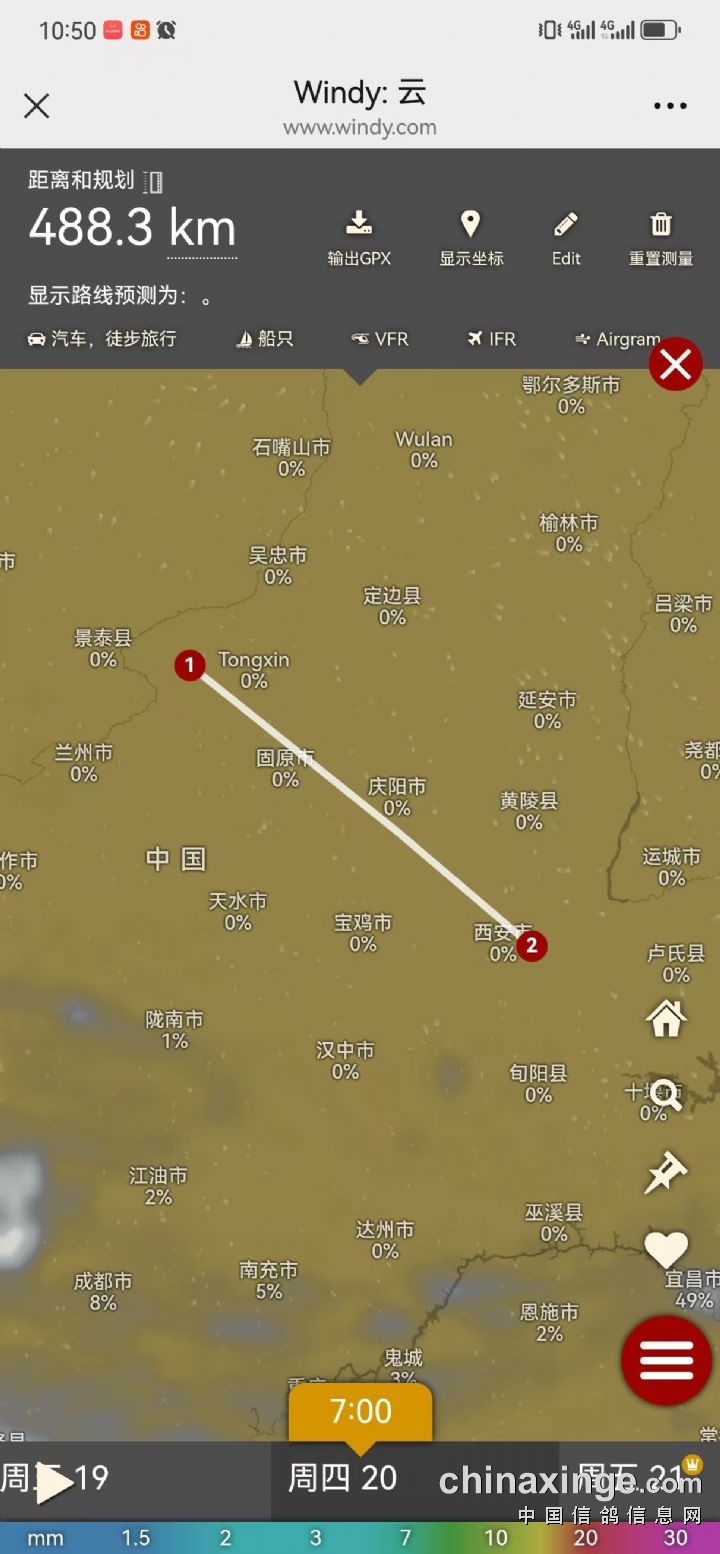
Task: Reset the distance measurement
Action: click(661, 238)
